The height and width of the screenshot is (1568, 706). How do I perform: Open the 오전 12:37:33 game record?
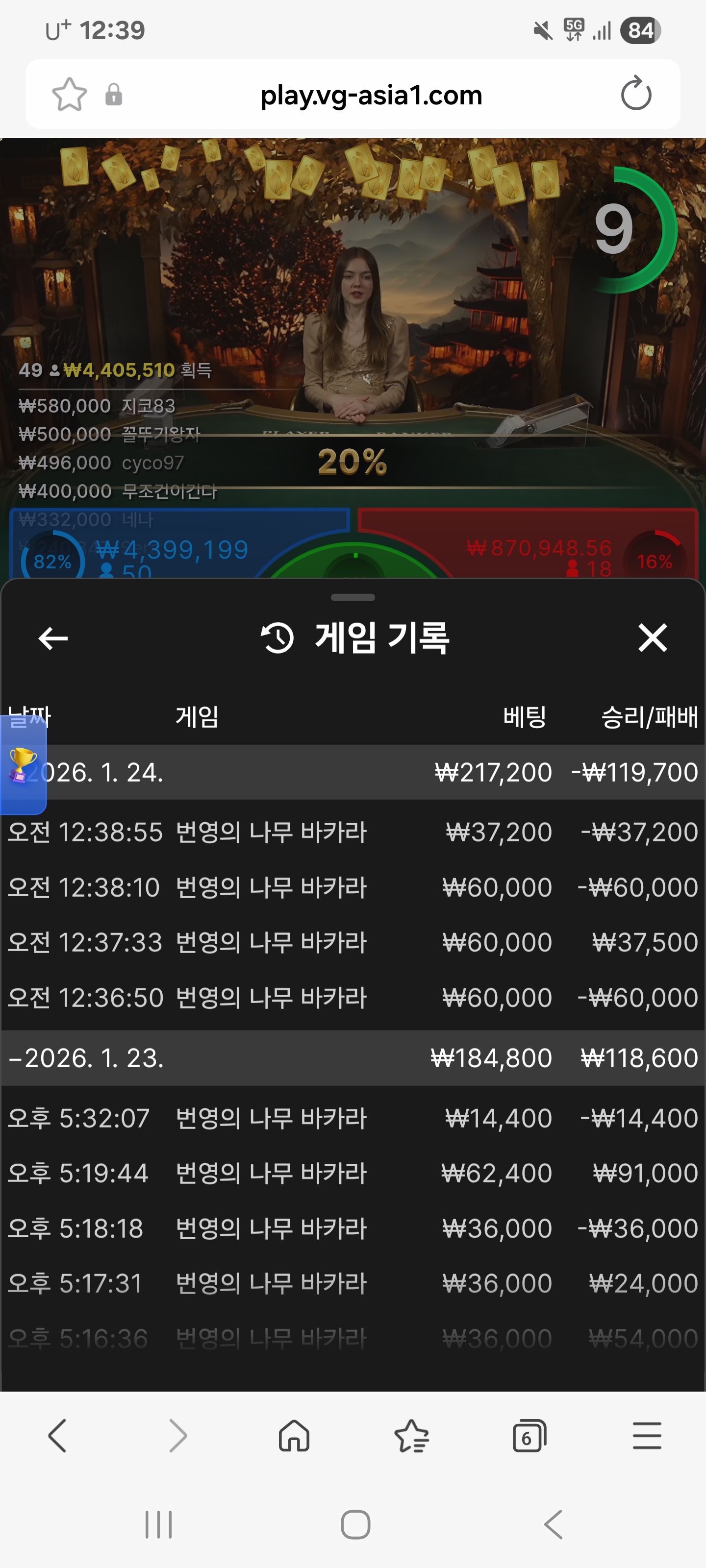click(353, 942)
